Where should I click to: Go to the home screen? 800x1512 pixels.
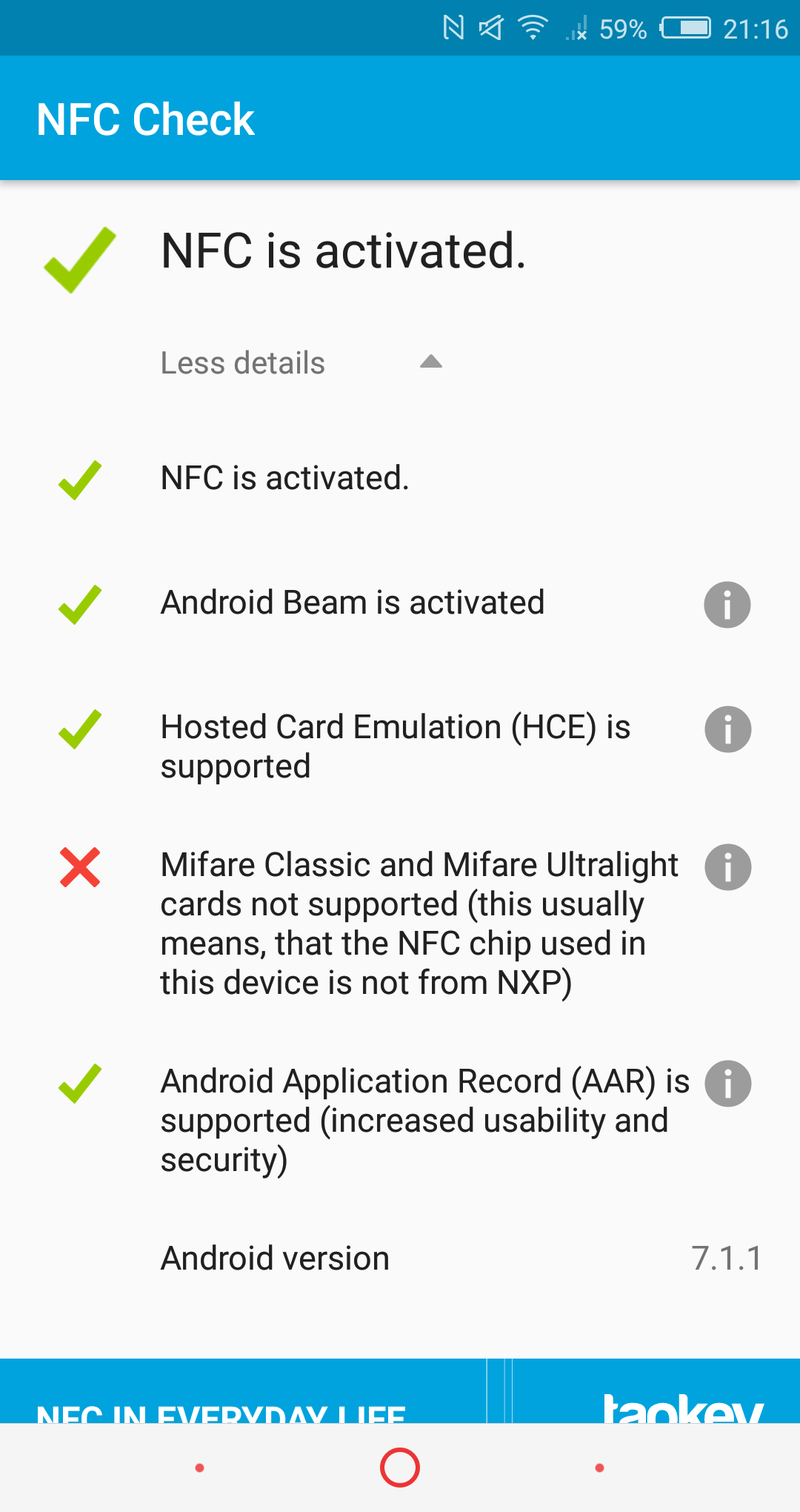(x=400, y=1468)
